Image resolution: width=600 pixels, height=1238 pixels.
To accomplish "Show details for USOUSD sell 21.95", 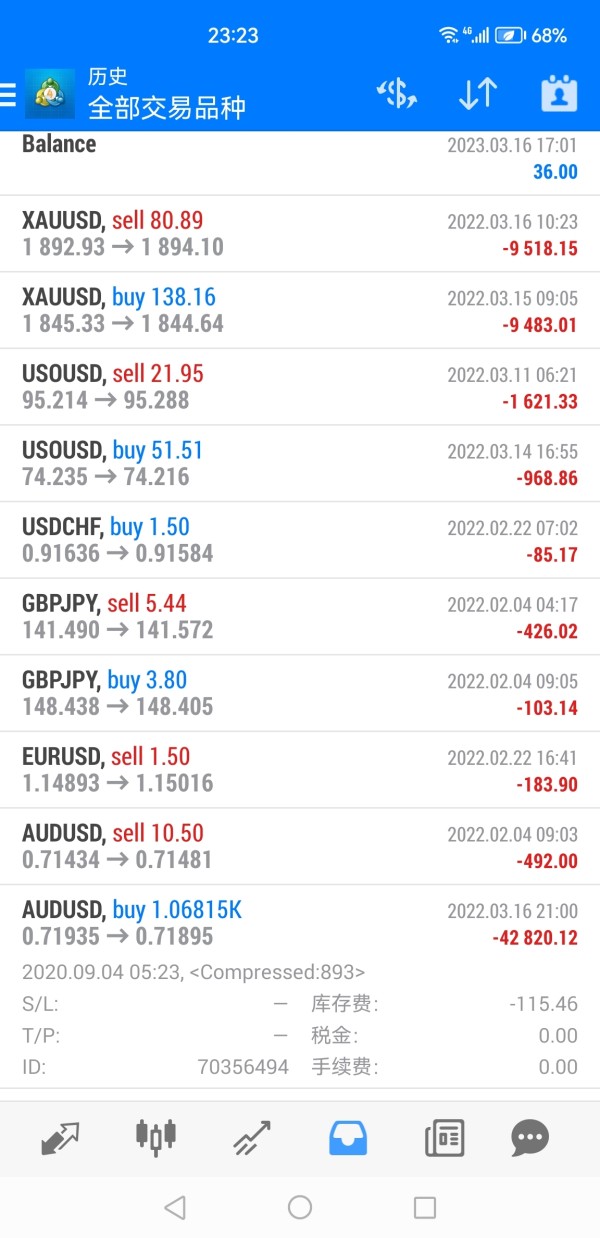I will (300, 387).
